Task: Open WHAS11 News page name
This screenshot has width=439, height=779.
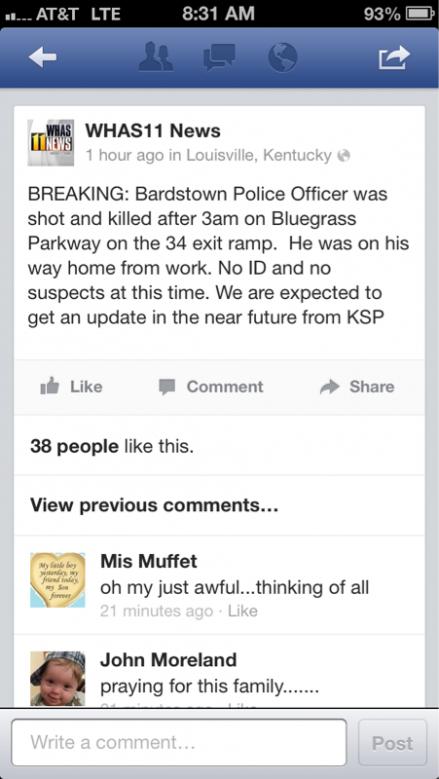Action: [153, 131]
